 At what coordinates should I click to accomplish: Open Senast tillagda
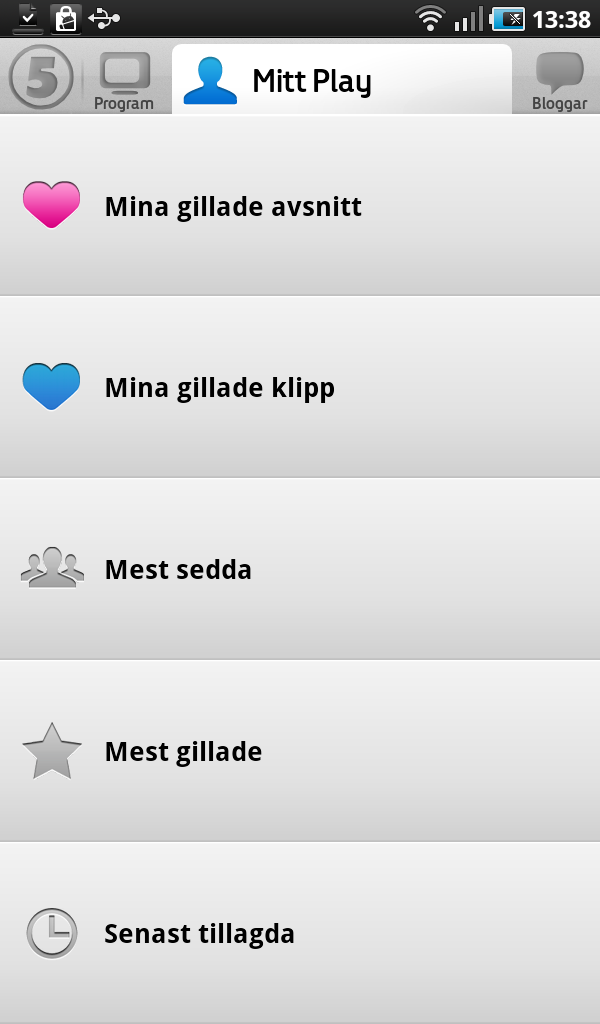300,933
